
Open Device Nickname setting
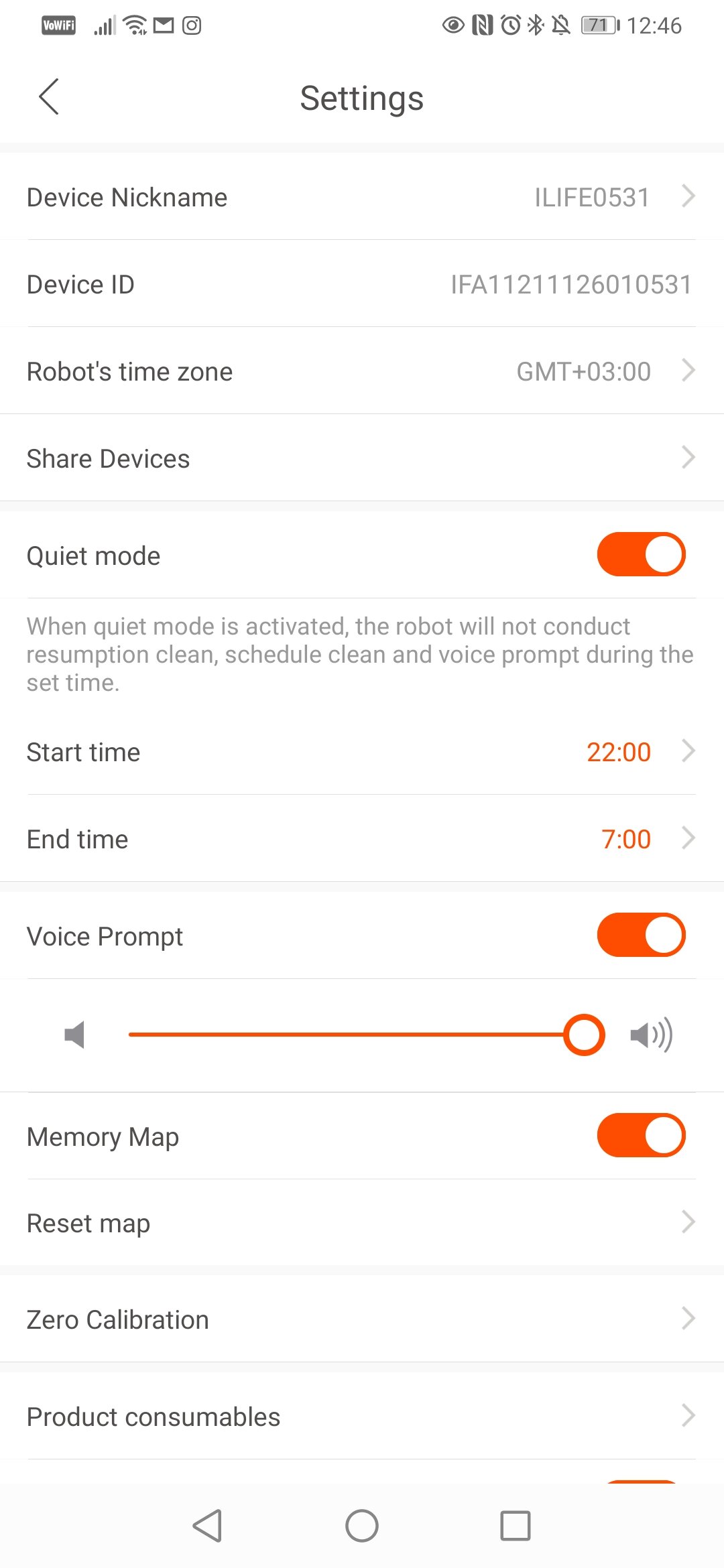click(362, 196)
